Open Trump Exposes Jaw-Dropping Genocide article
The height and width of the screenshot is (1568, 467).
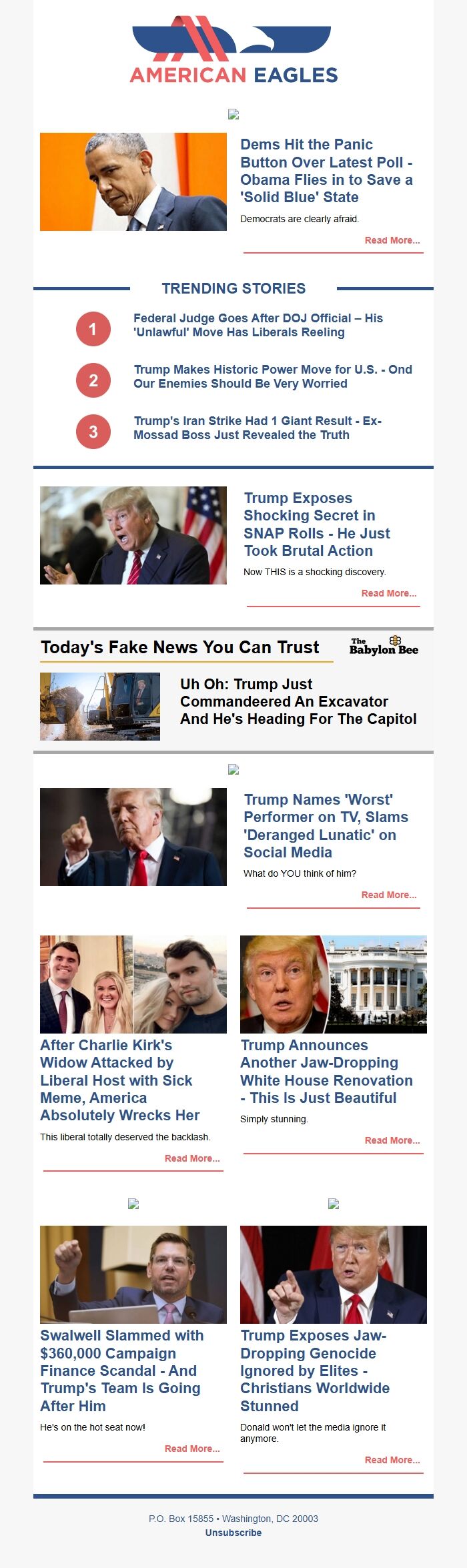pos(314,1370)
